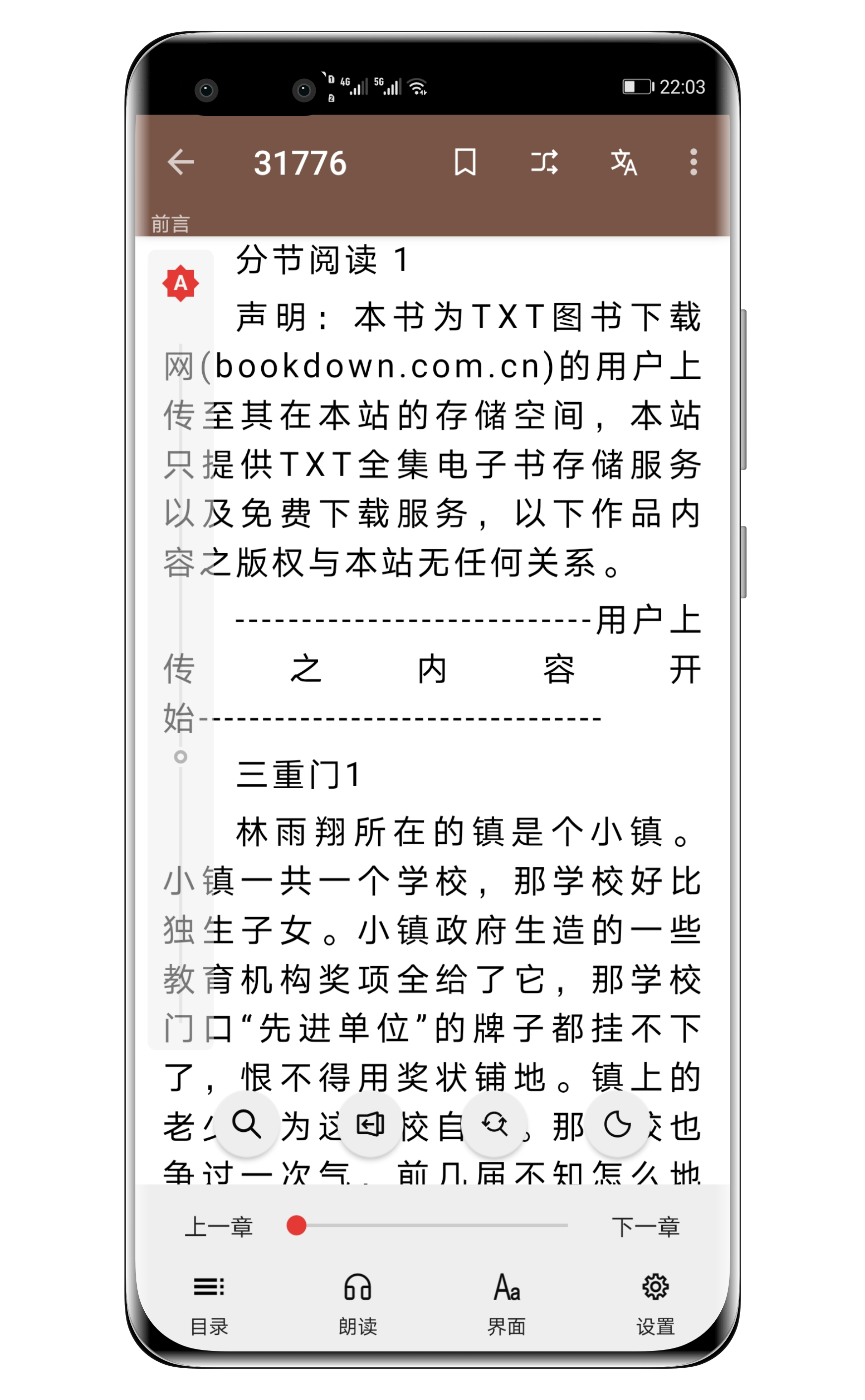The width and height of the screenshot is (865, 1400).
Task: Open the overflow menu
Action: [x=693, y=162]
